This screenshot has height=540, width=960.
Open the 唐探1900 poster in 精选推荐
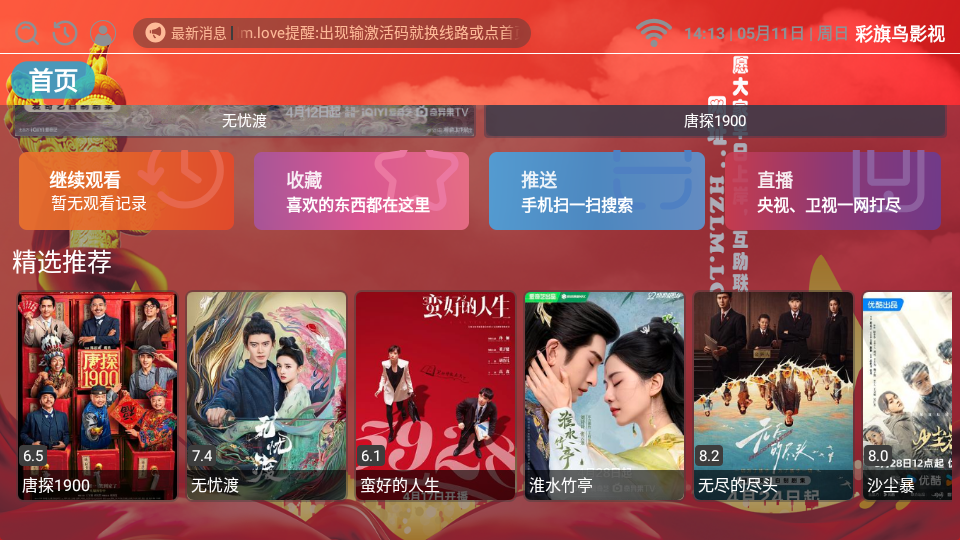(97, 395)
